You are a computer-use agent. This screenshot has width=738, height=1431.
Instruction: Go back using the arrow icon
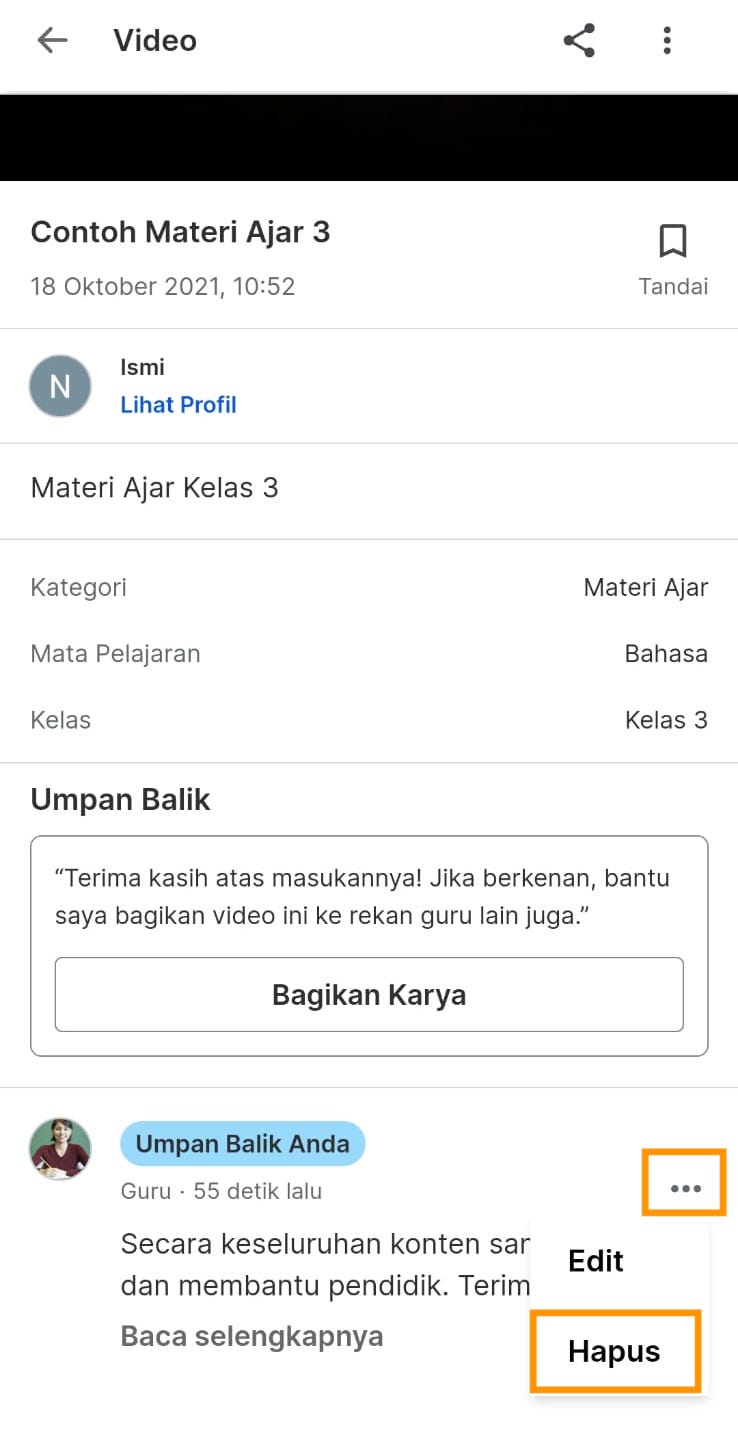tap(52, 41)
